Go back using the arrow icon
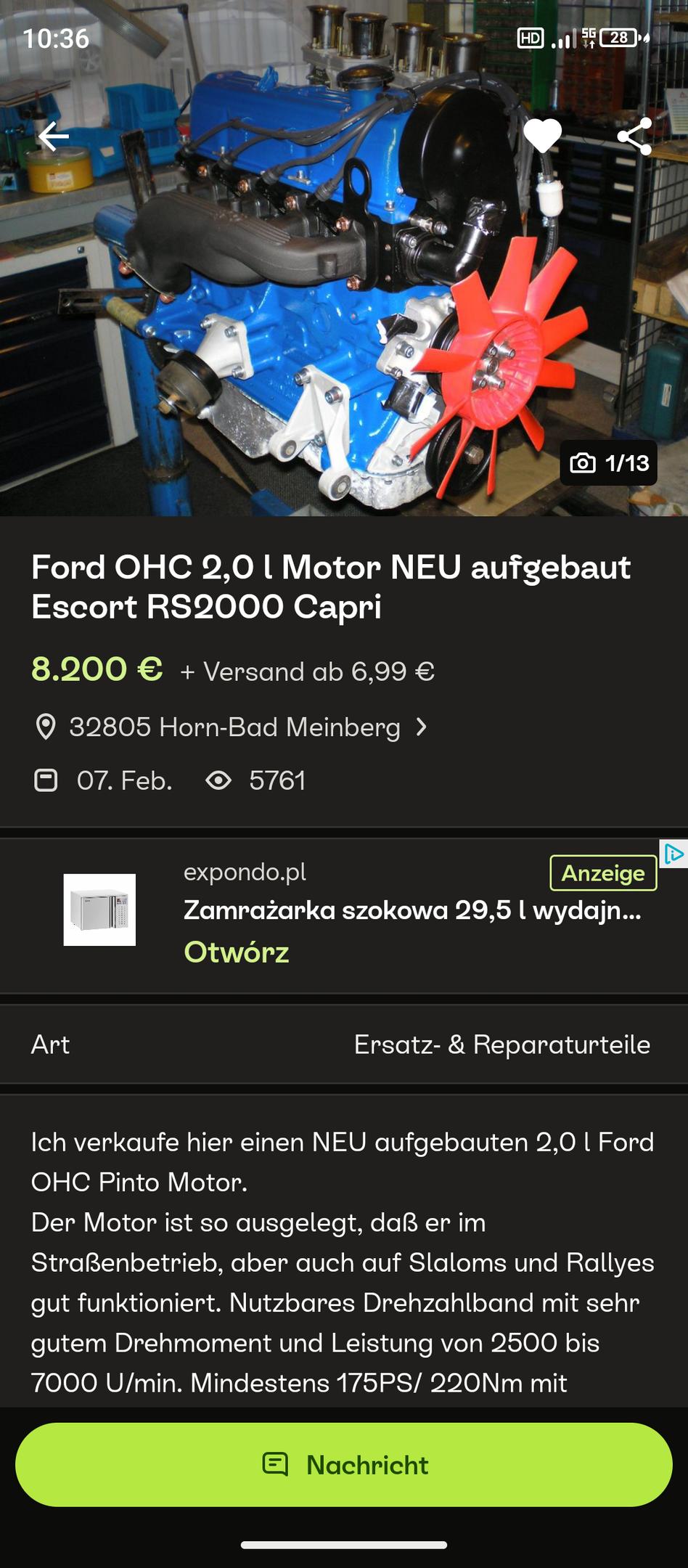This screenshot has width=688, height=1568. click(x=54, y=136)
